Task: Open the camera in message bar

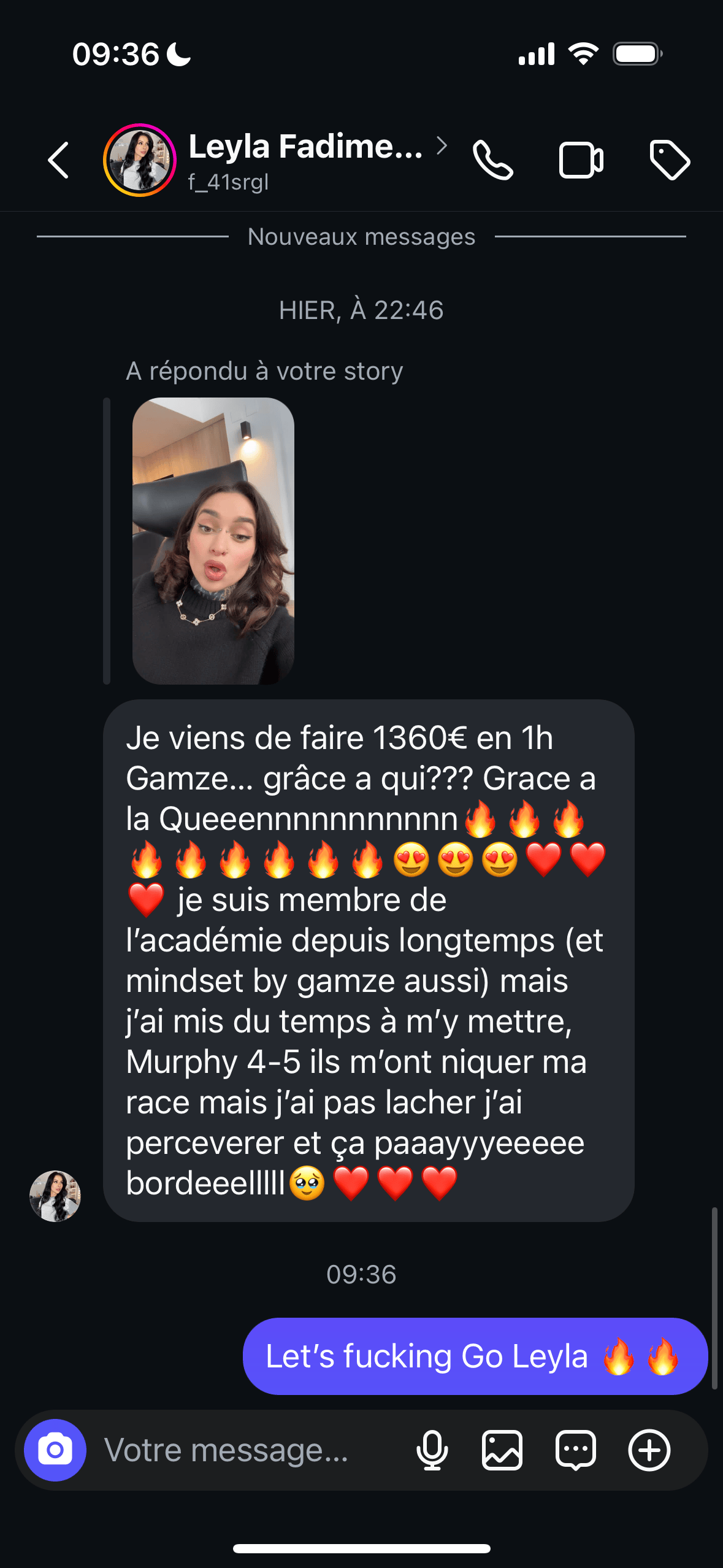Action: (x=55, y=1450)
